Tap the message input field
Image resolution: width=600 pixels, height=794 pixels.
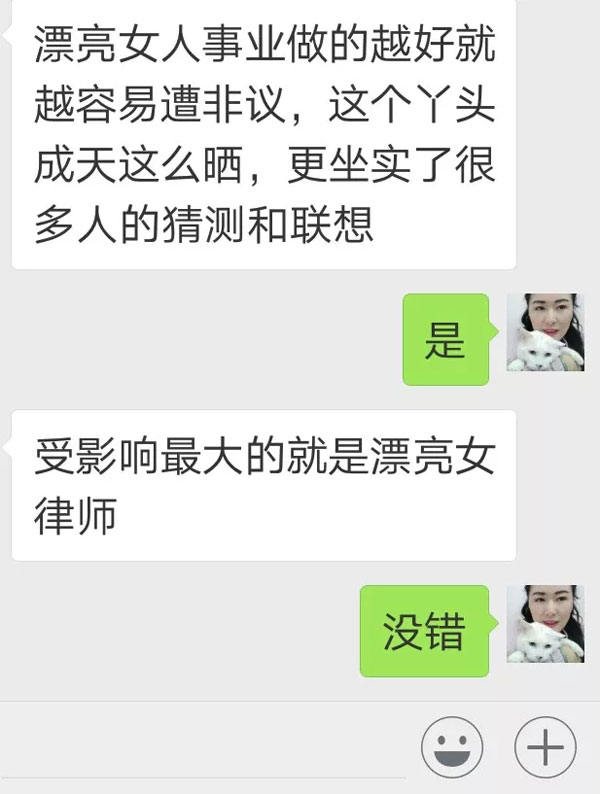(x=200, y=750)
